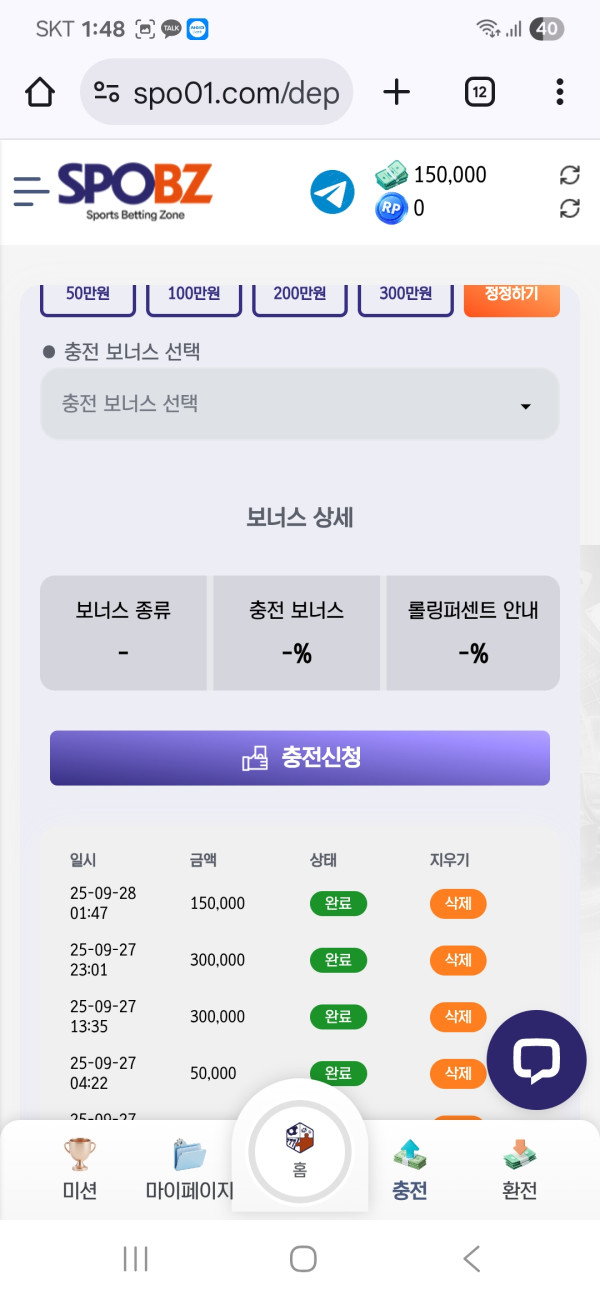
Task: Submit the 충전신청 deposit request
Action: [x=300, y=757]
